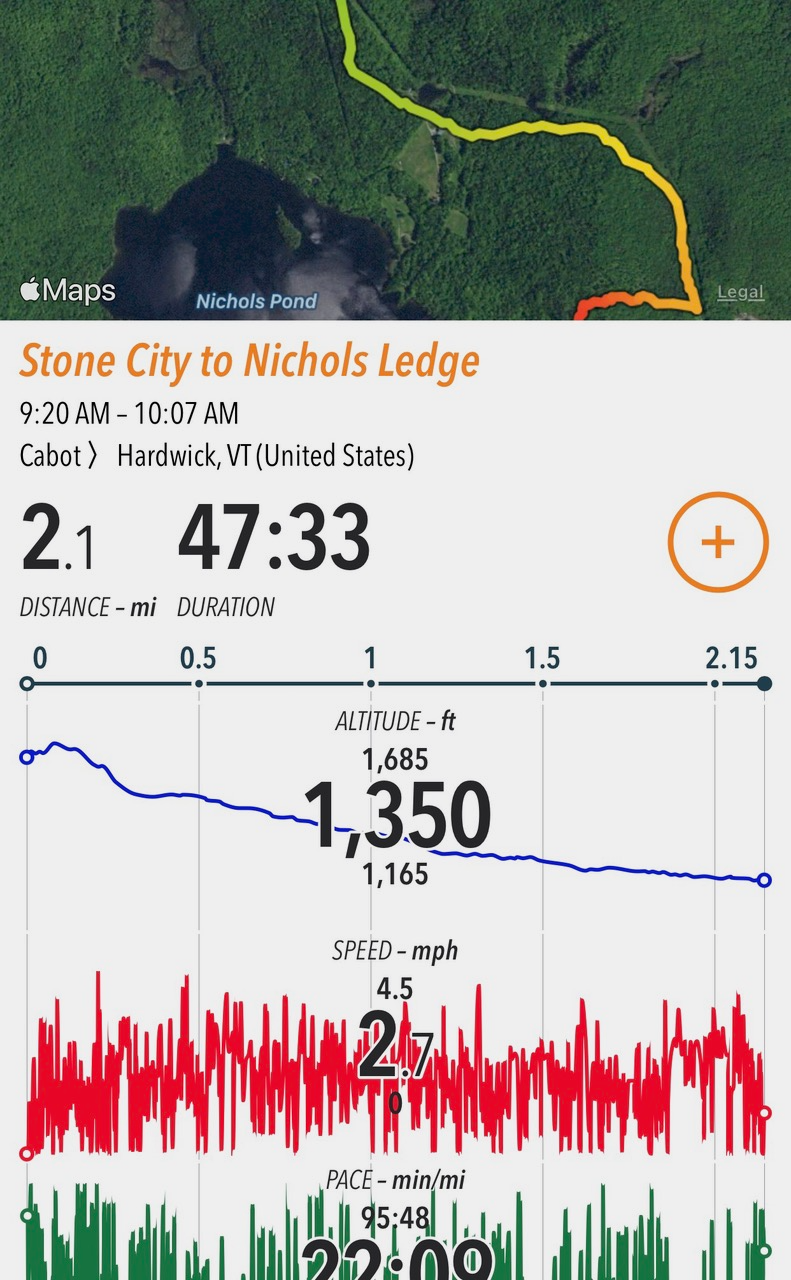The width and height of the screenshot is (791, 1280).
Task: Tap the orange plus button
Action: click(x=717, y=541)
